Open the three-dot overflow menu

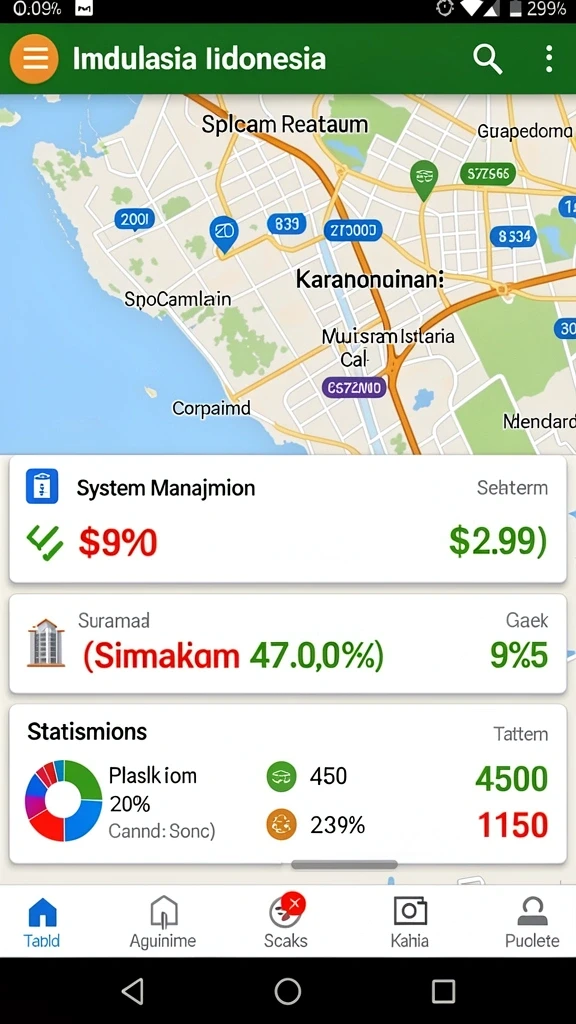click(x=549, y=59)
